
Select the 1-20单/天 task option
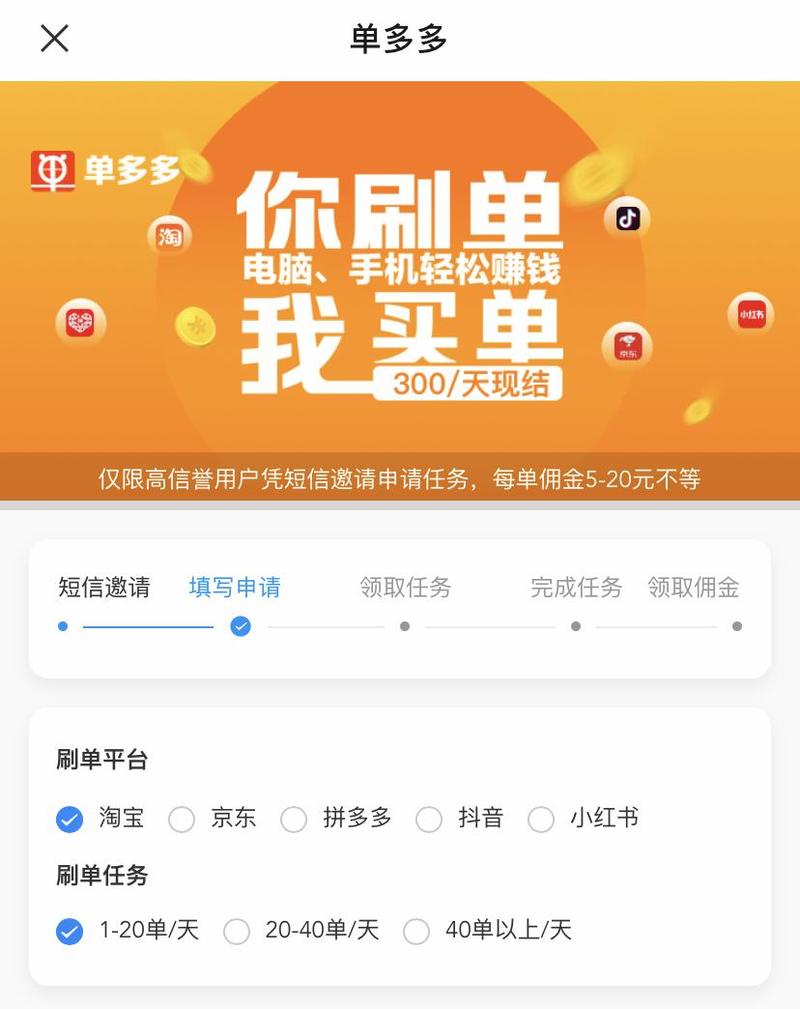(69, 931)
